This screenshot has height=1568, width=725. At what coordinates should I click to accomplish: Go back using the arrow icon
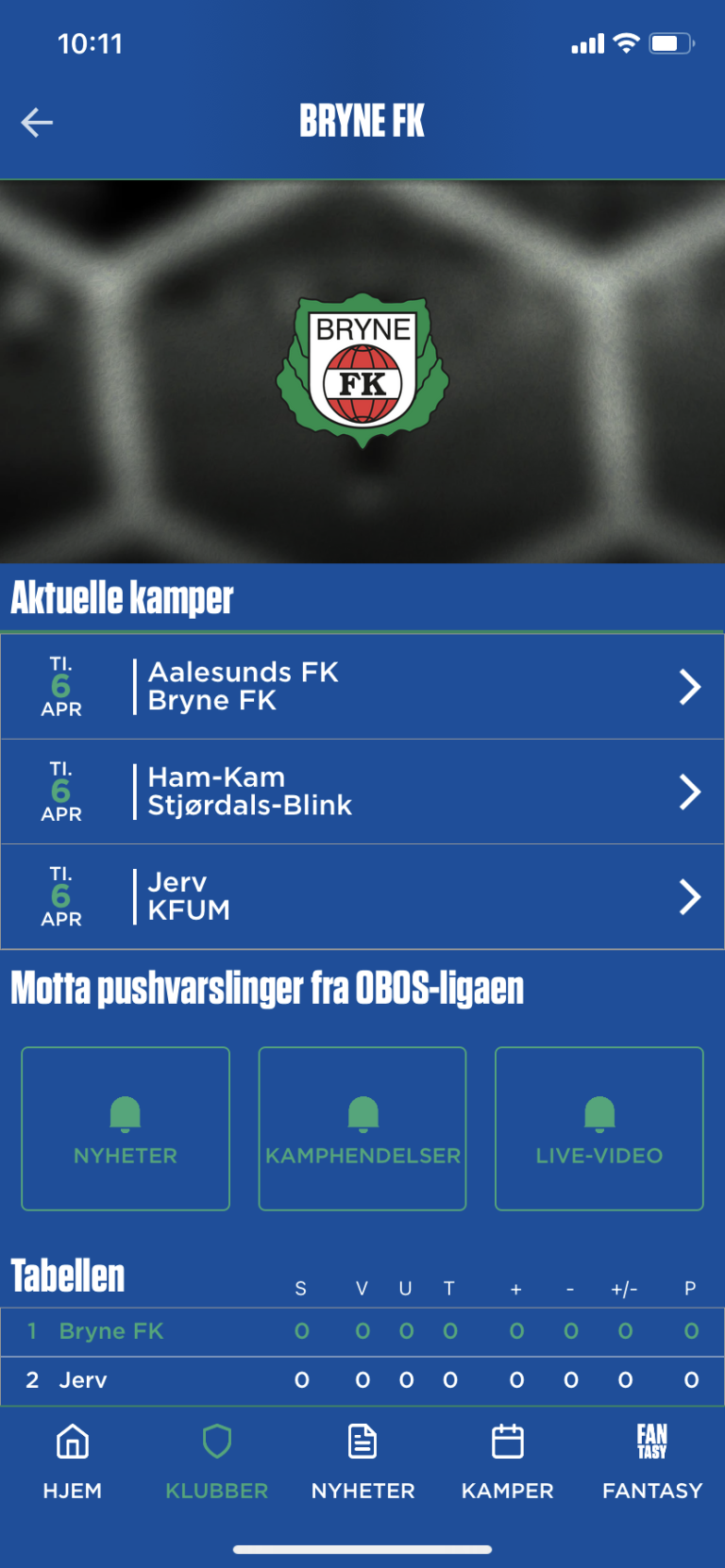[x=37, y=122]
